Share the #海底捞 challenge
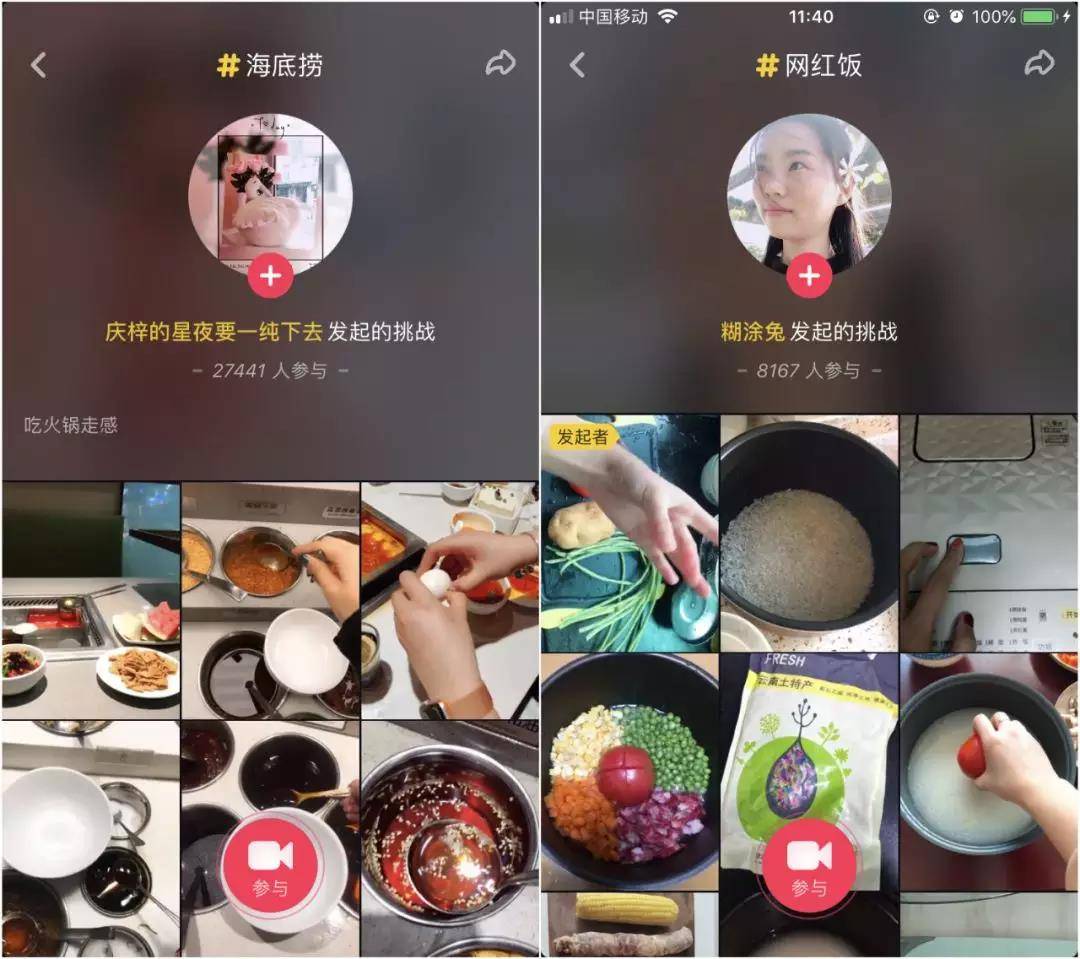1080x959 pixels. [500, 65]
